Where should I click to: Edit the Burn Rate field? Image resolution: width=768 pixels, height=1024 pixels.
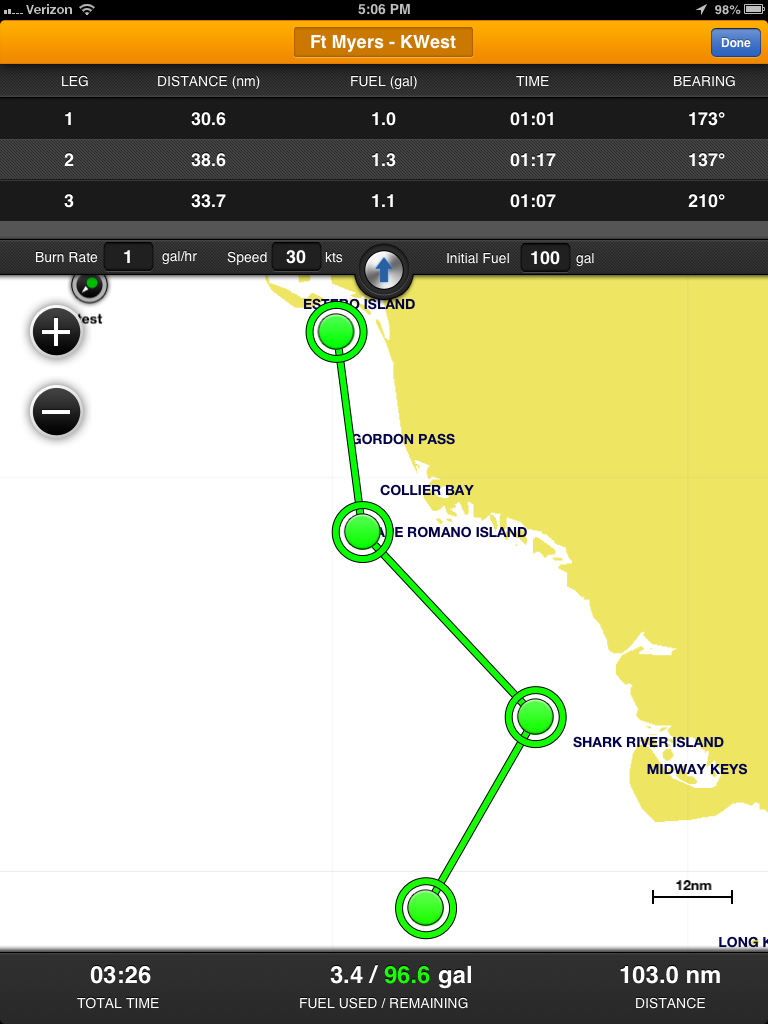[x=128, y=257]
